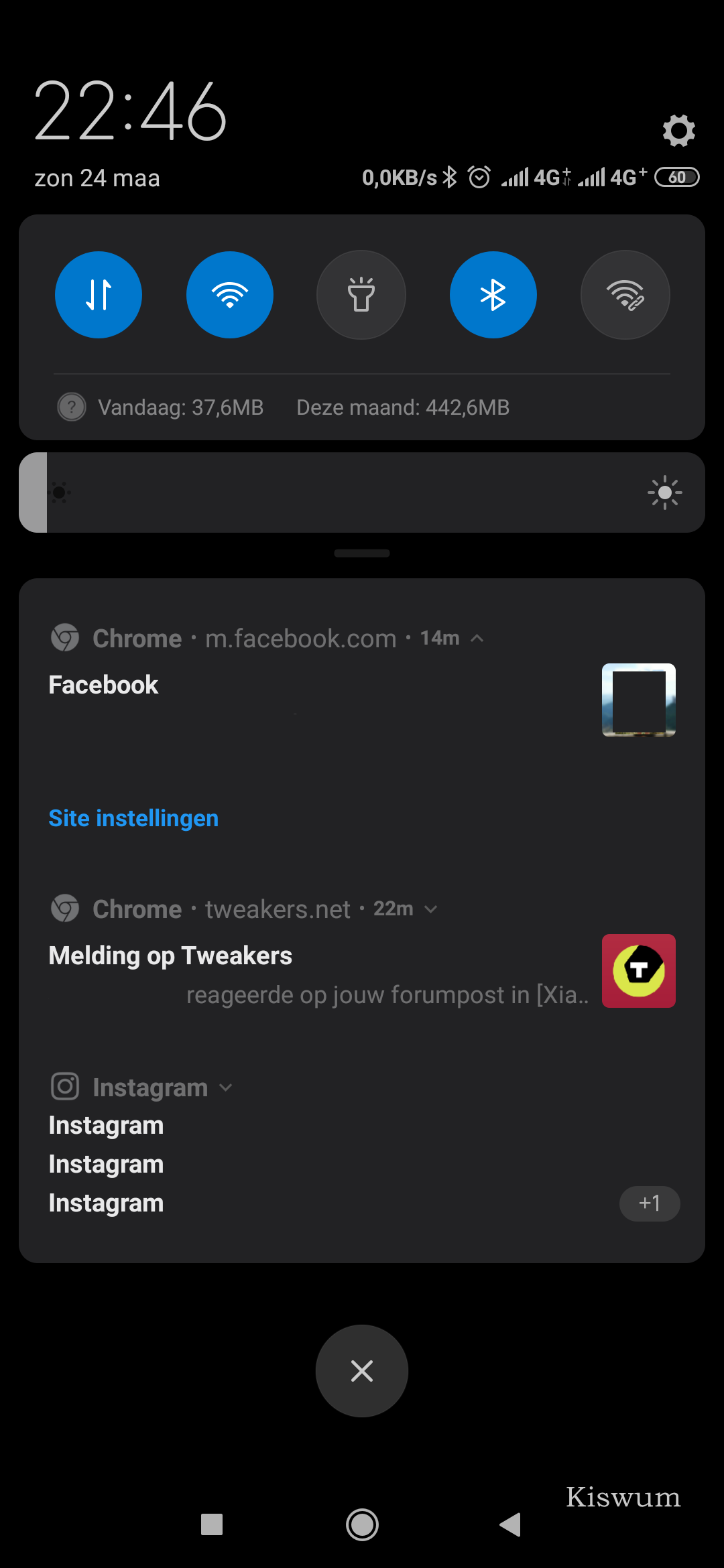Set brightness to maximum with the sun icon
The width and height of the screenshot is (724, 1568).
[664, 493]
